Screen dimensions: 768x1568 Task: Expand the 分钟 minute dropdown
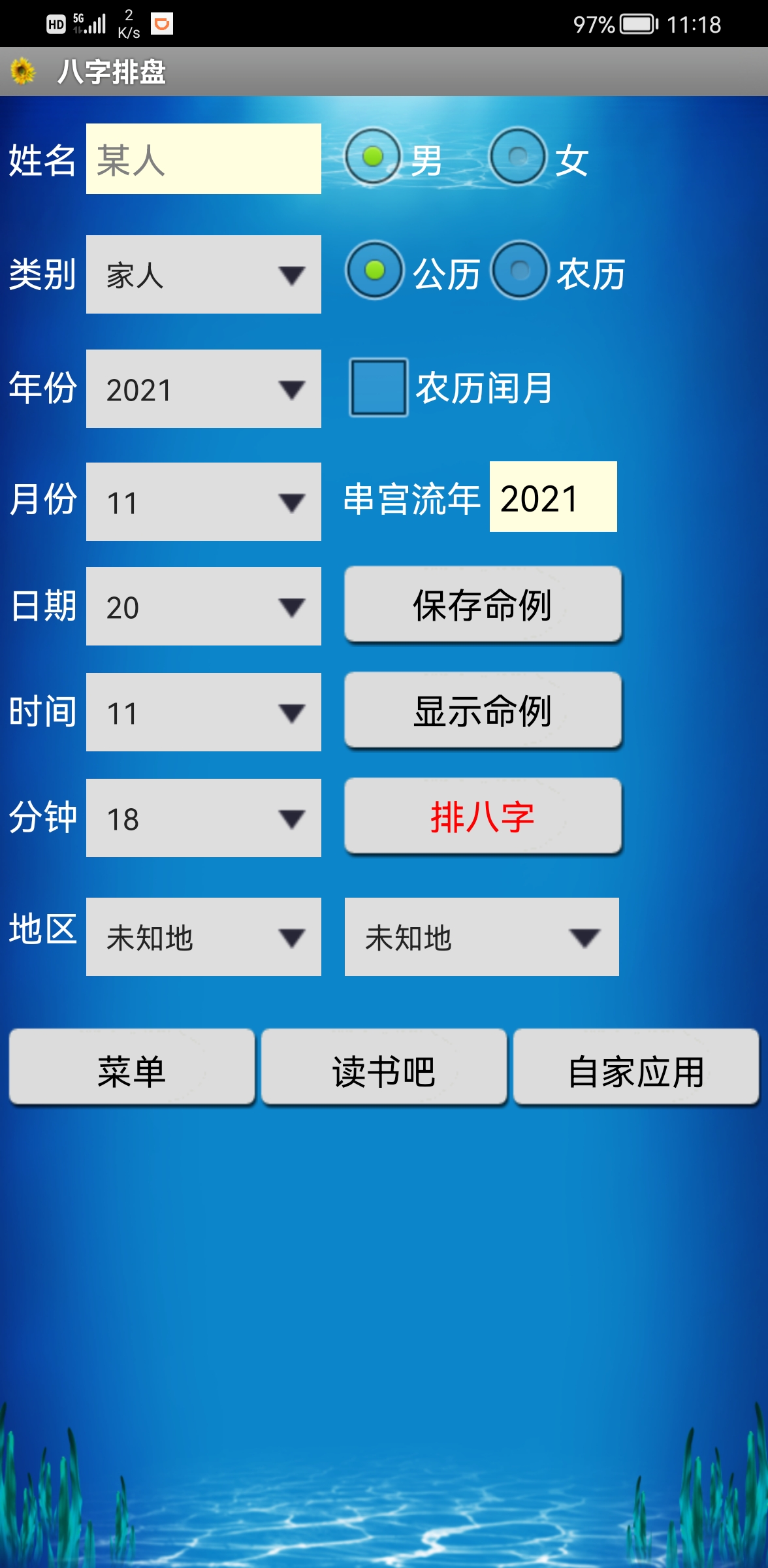tap(203, 818)
